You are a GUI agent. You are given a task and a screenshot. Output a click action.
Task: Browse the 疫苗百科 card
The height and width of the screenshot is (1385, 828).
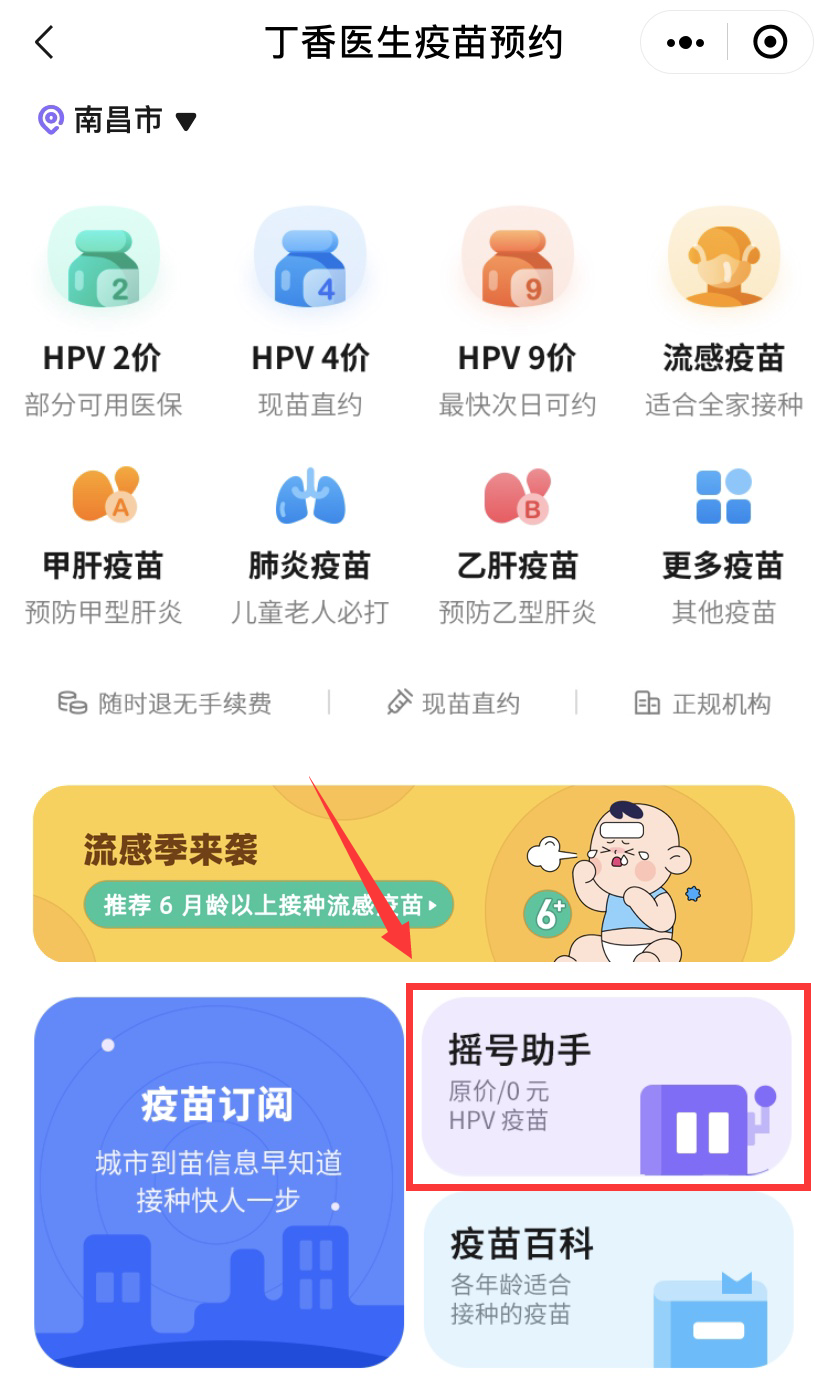[608, 1279]
